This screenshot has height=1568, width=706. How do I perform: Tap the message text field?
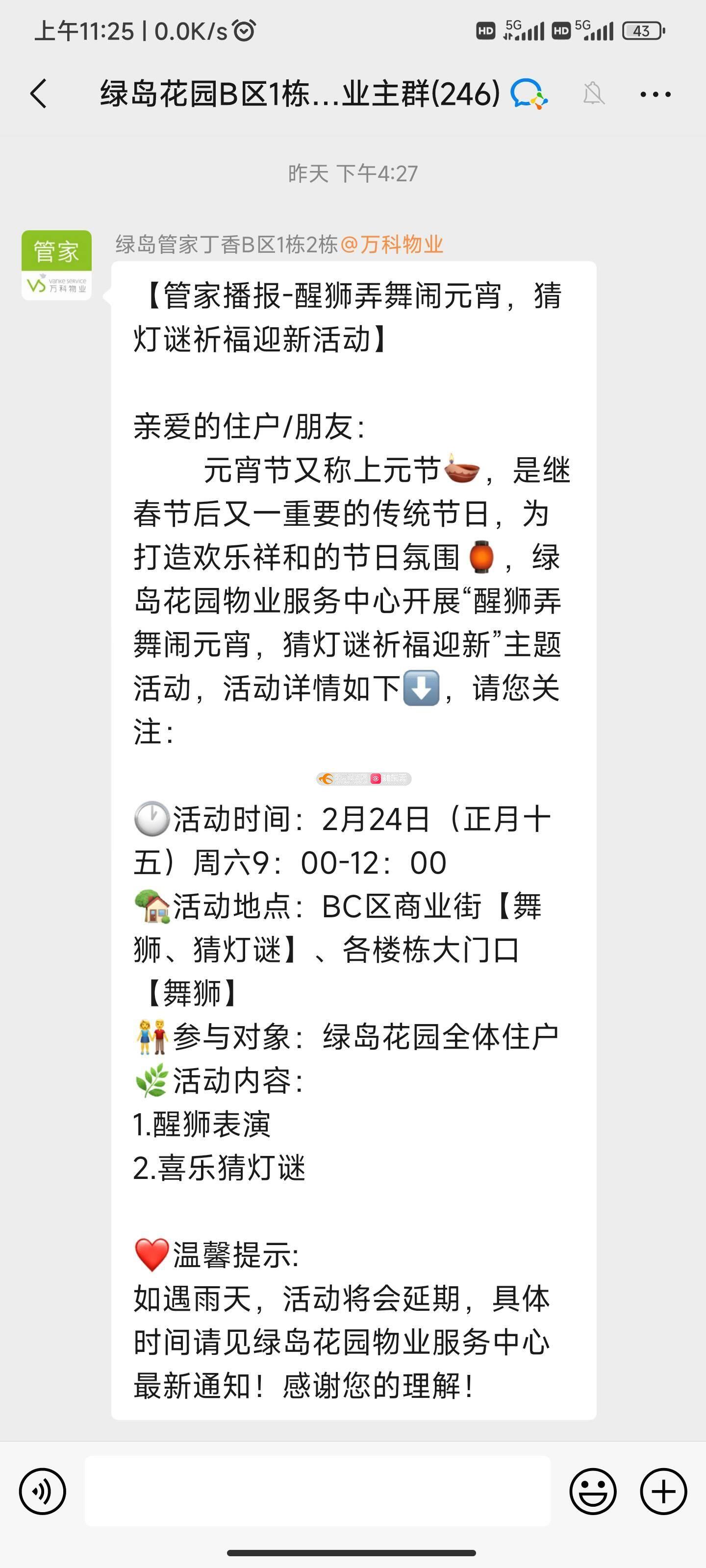click(x=317, y=1491)
